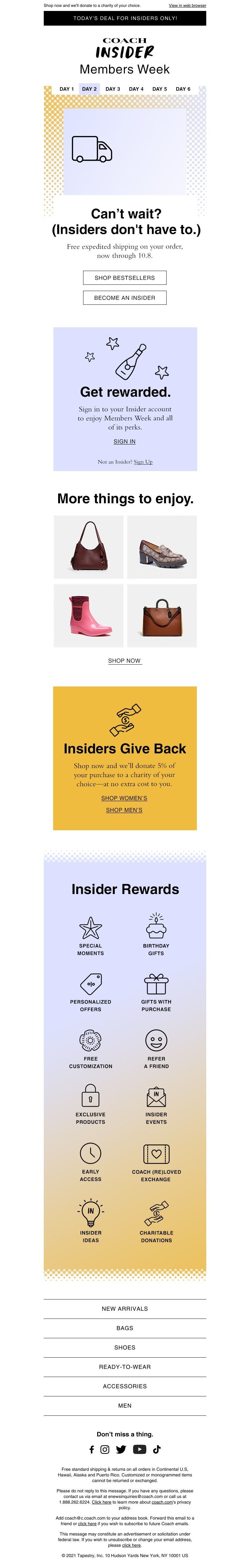The height and width of the screenshot is (1568, 250).
Task: Open the Bags category
Action: coord(125,1328)
